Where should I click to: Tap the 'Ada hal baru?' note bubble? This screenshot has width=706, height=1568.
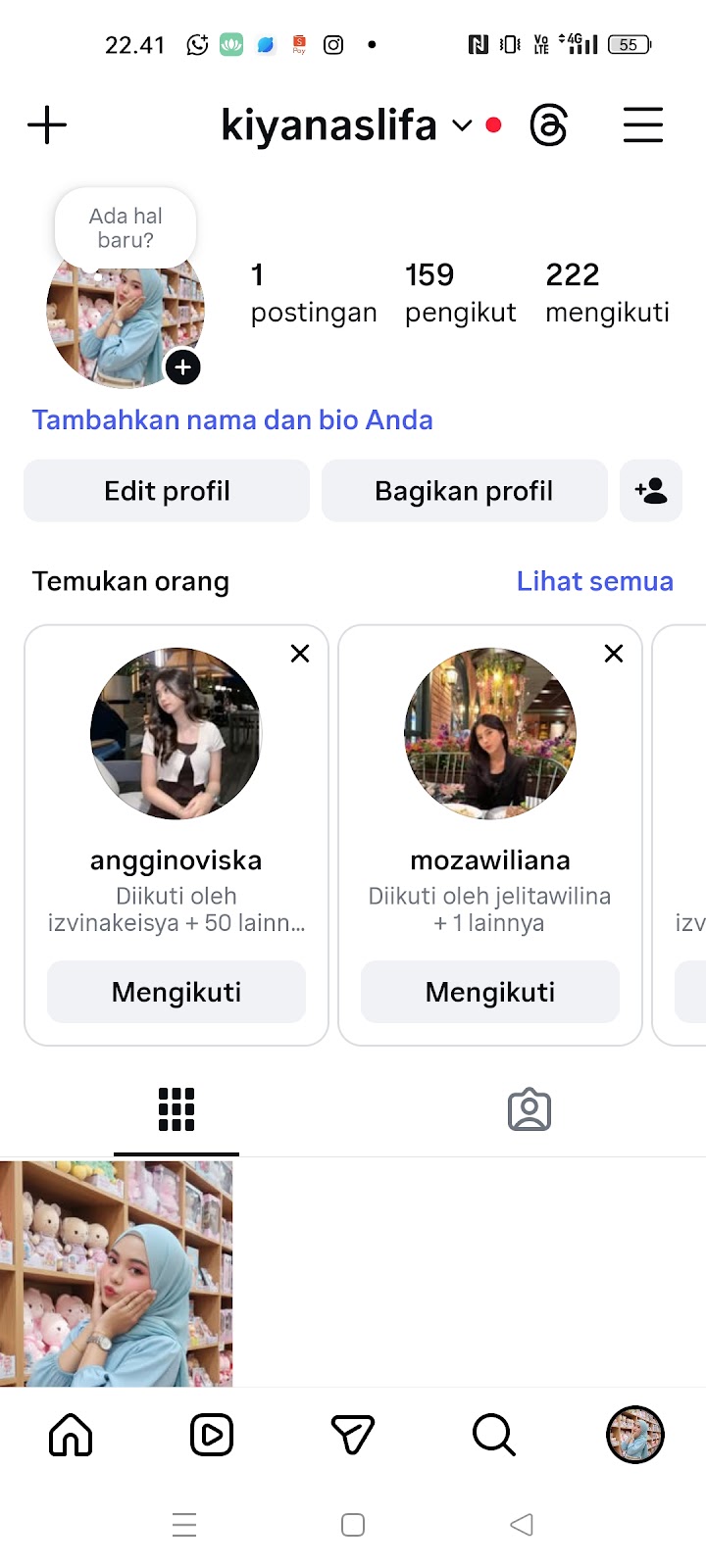tap(126, 228)
